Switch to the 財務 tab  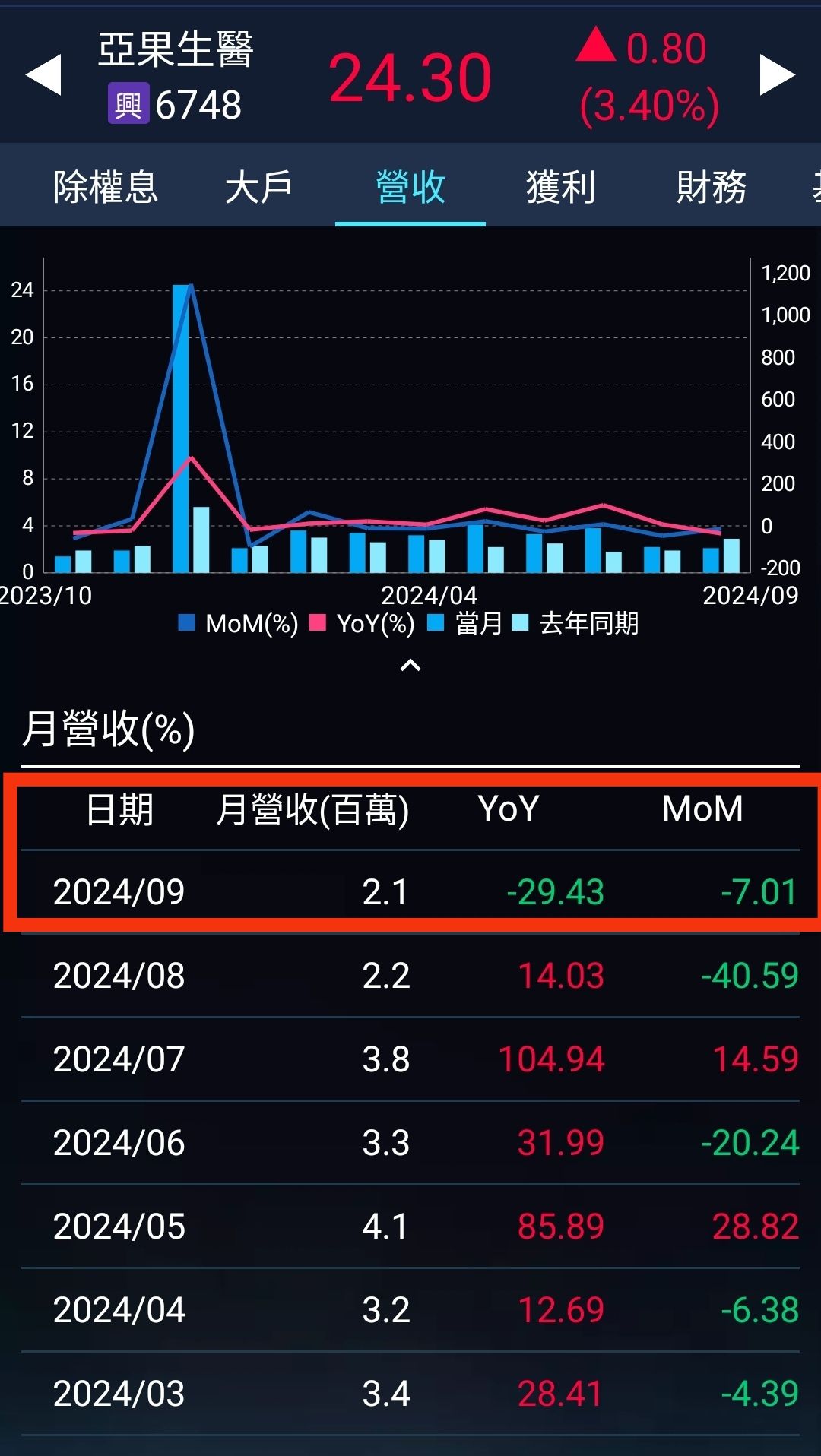click(x=712, y=187)
